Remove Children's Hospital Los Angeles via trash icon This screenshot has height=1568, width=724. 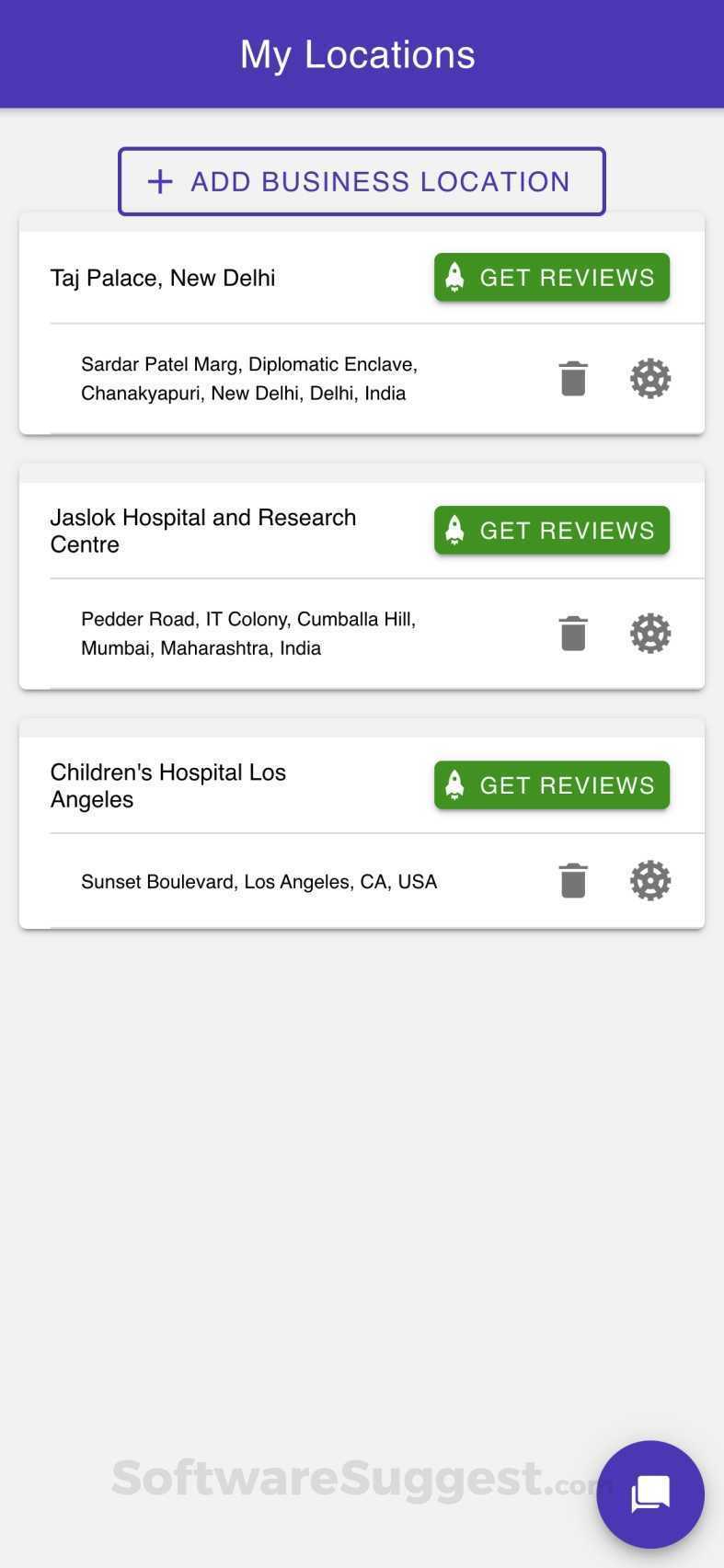(x=572, y=879)
